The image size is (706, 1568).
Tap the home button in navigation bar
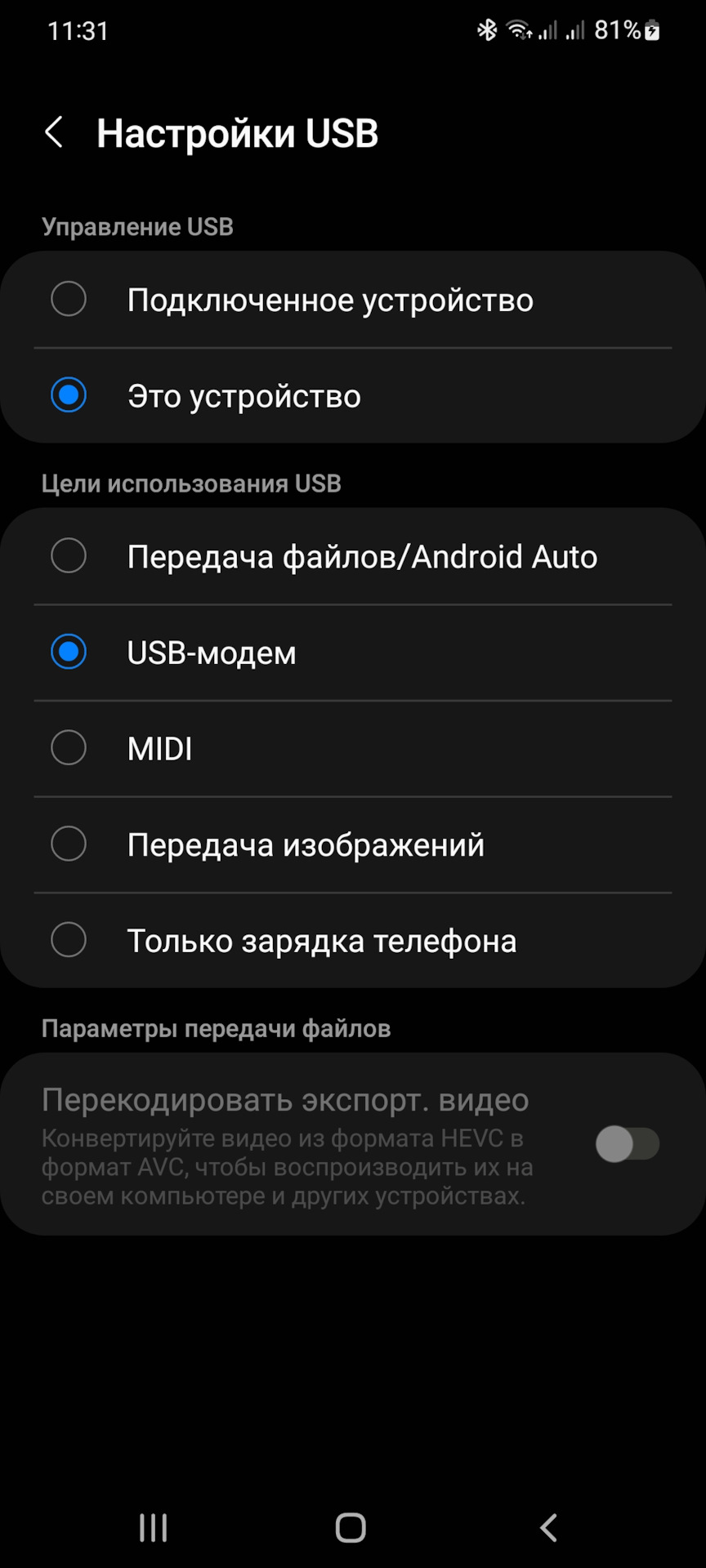click(x=351, y=1528)
